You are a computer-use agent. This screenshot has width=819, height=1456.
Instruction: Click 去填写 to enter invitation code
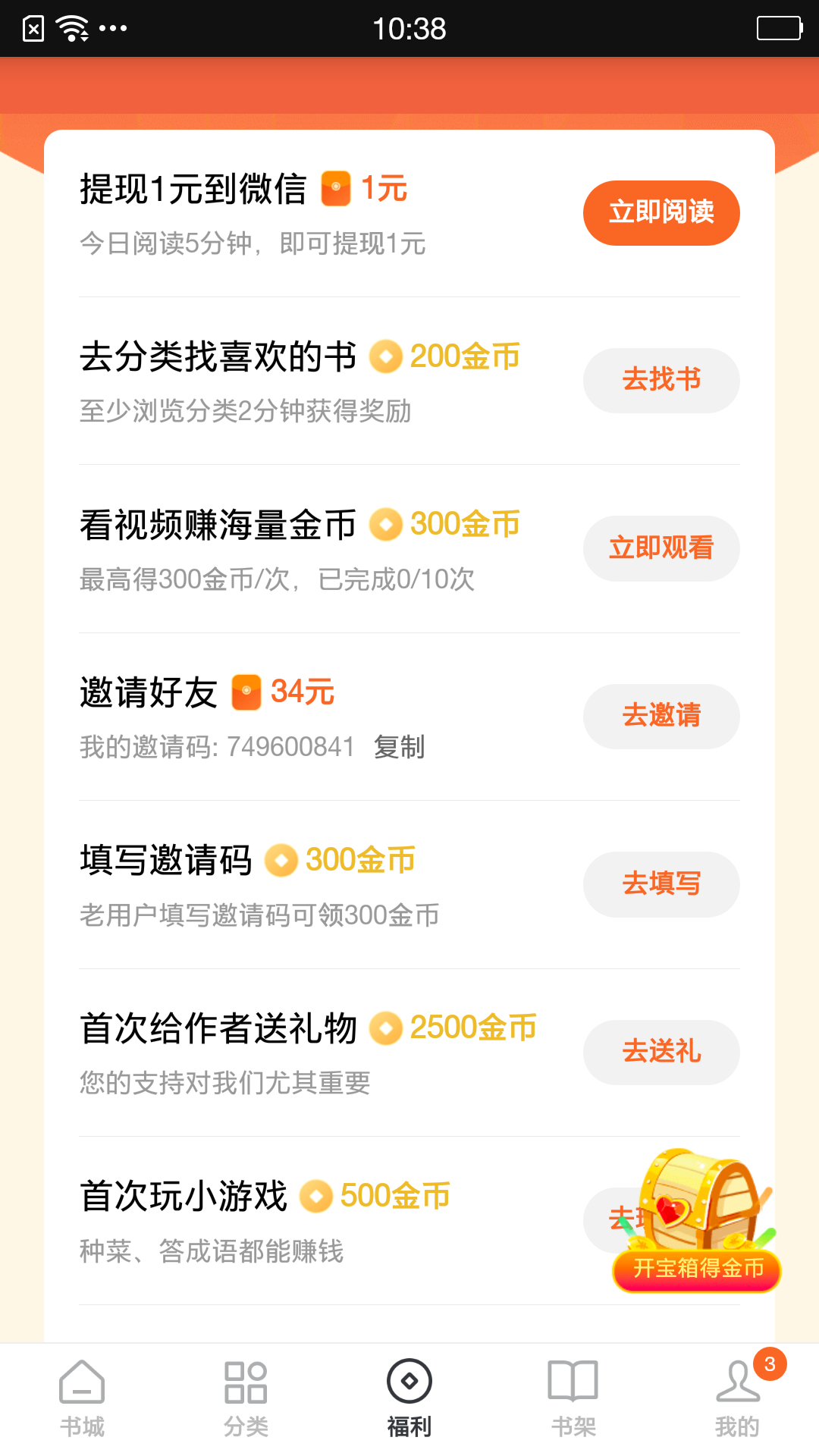click(661, 884)
